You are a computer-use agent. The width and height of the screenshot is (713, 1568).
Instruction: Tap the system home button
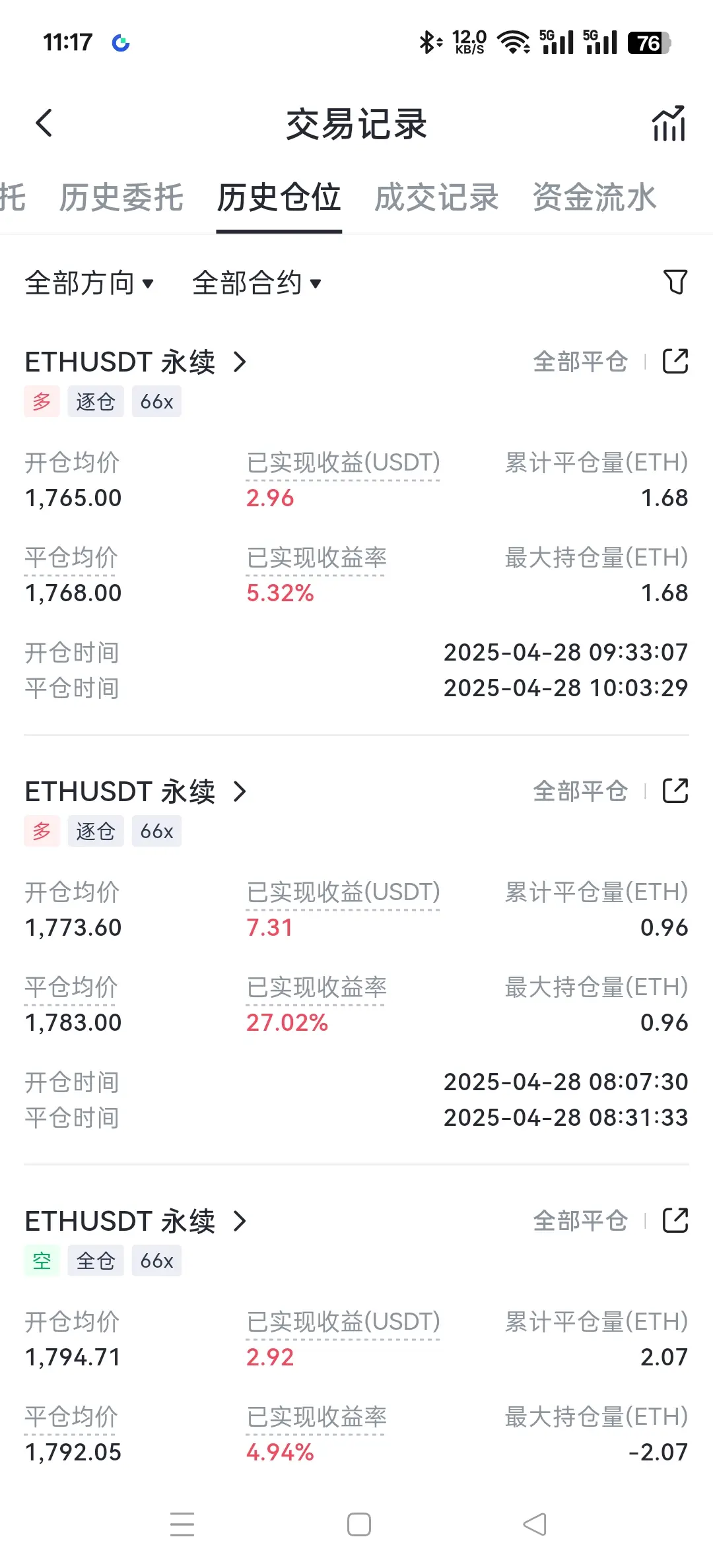[x=358, y=1524]
